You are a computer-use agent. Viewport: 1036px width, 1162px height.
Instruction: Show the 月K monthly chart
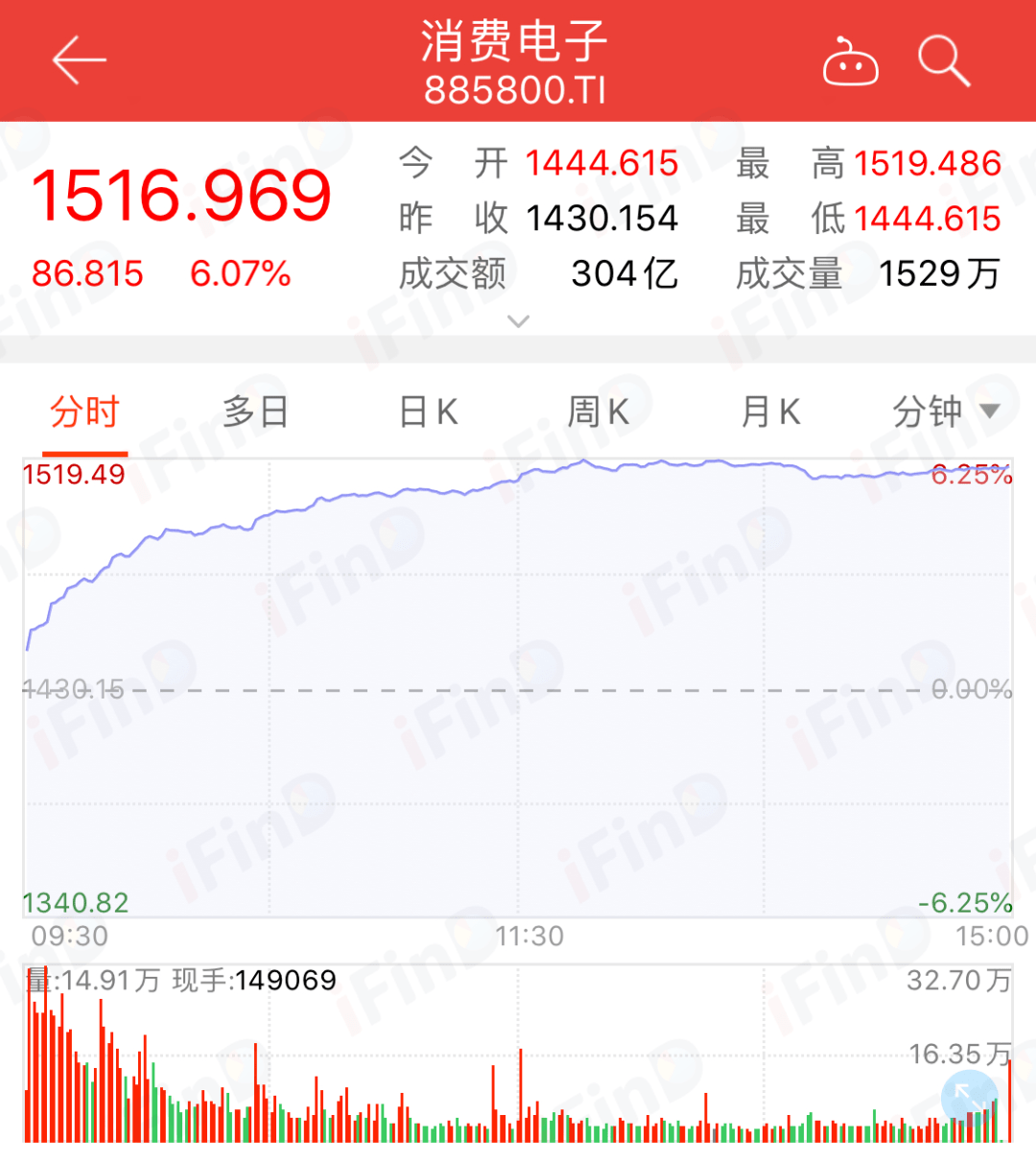(770, 413)
